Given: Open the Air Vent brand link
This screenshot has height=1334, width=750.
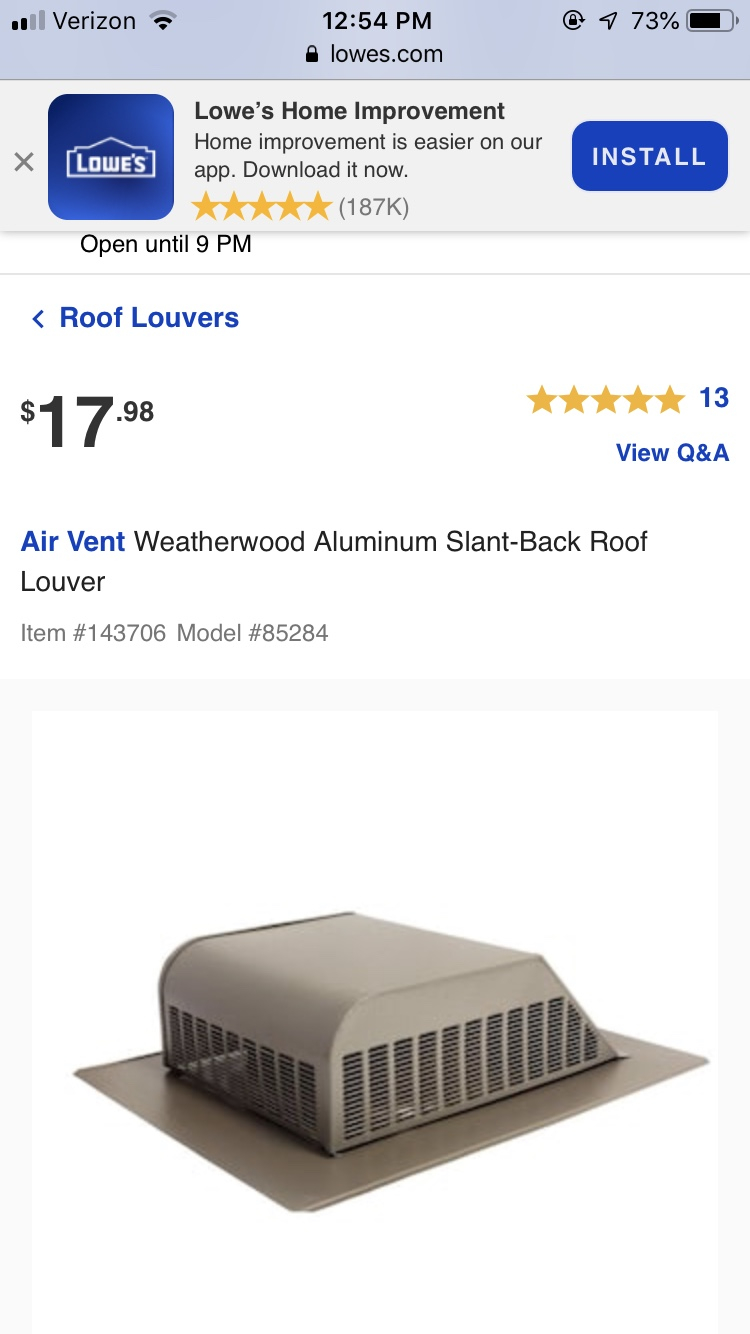Looking at the screenshot, I should pyautogui.click(x=73, y=542).
